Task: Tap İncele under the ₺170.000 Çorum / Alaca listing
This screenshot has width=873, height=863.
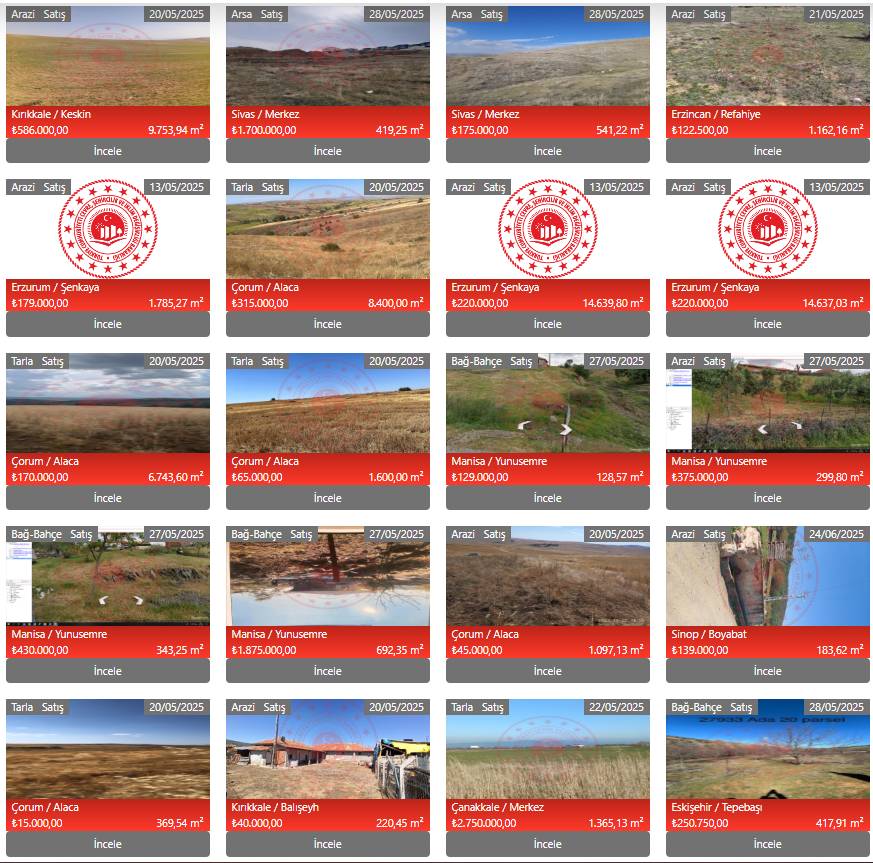Action: tap(108, 498)
